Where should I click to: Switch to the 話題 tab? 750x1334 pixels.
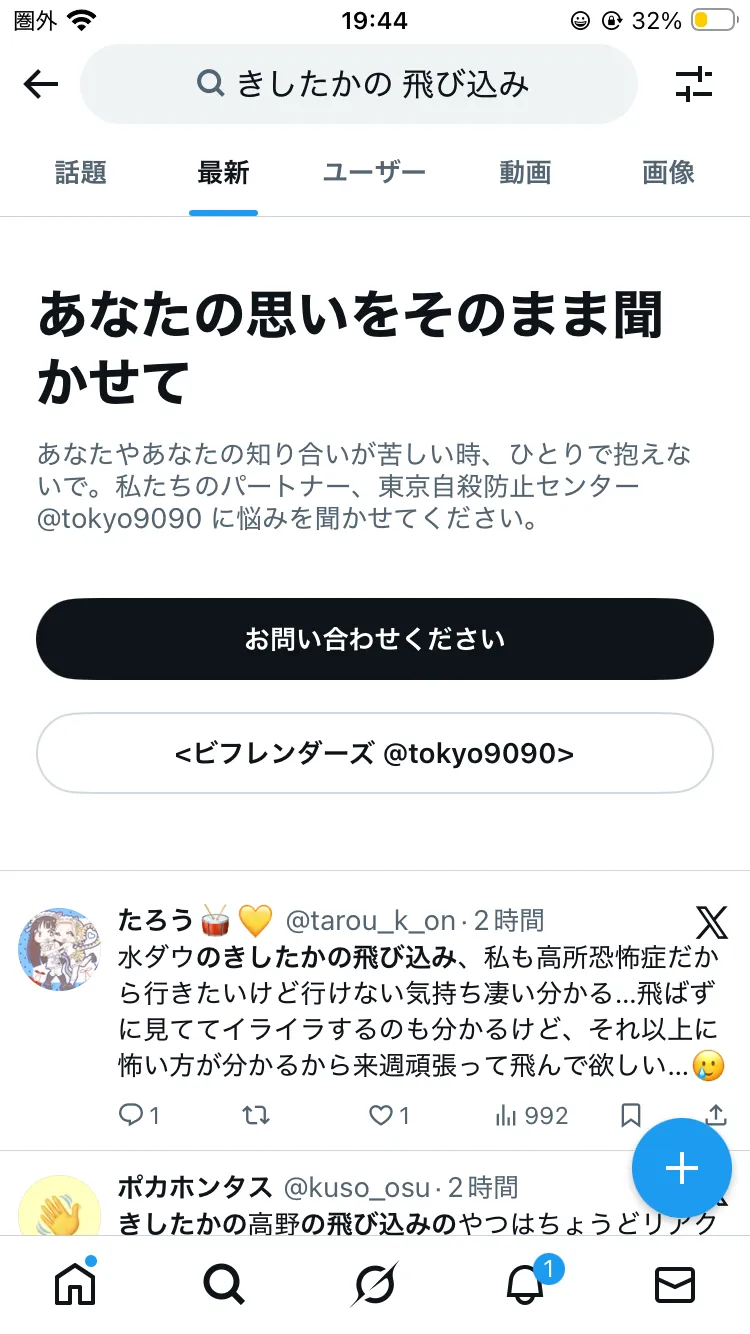coord(80,173)
